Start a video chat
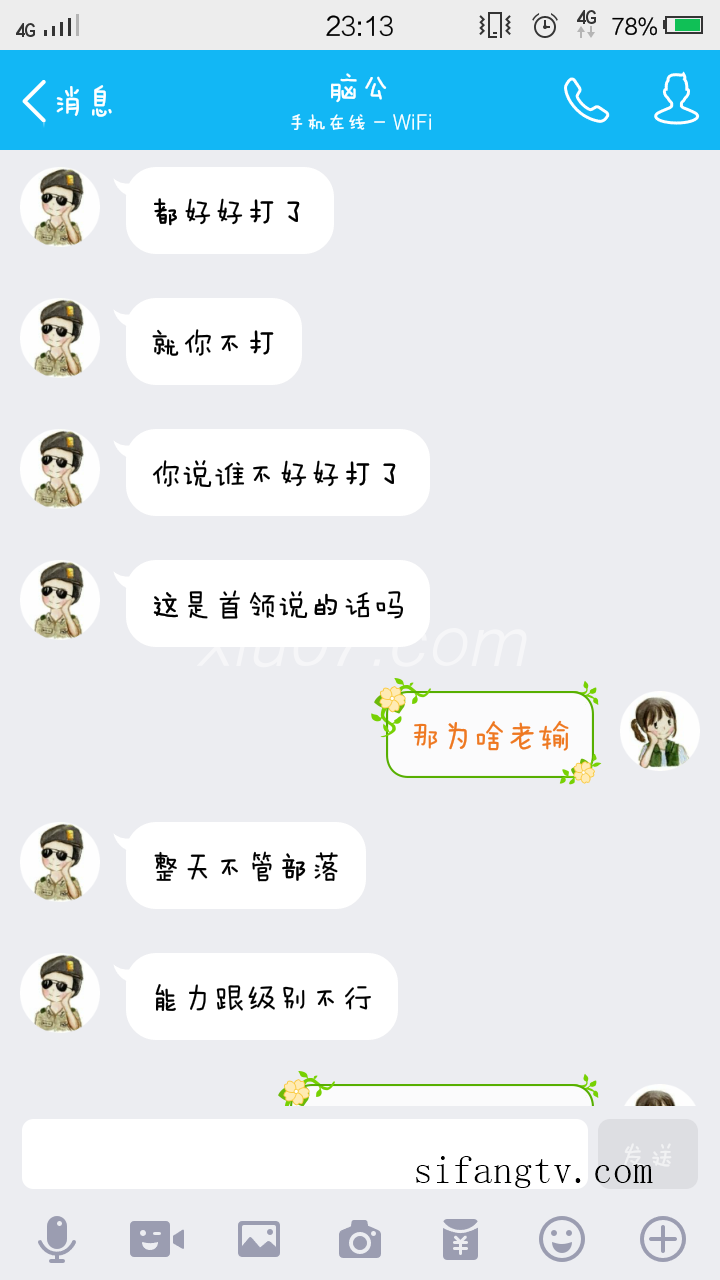This screenshot has width=720, height=1280. [157, 1240]
